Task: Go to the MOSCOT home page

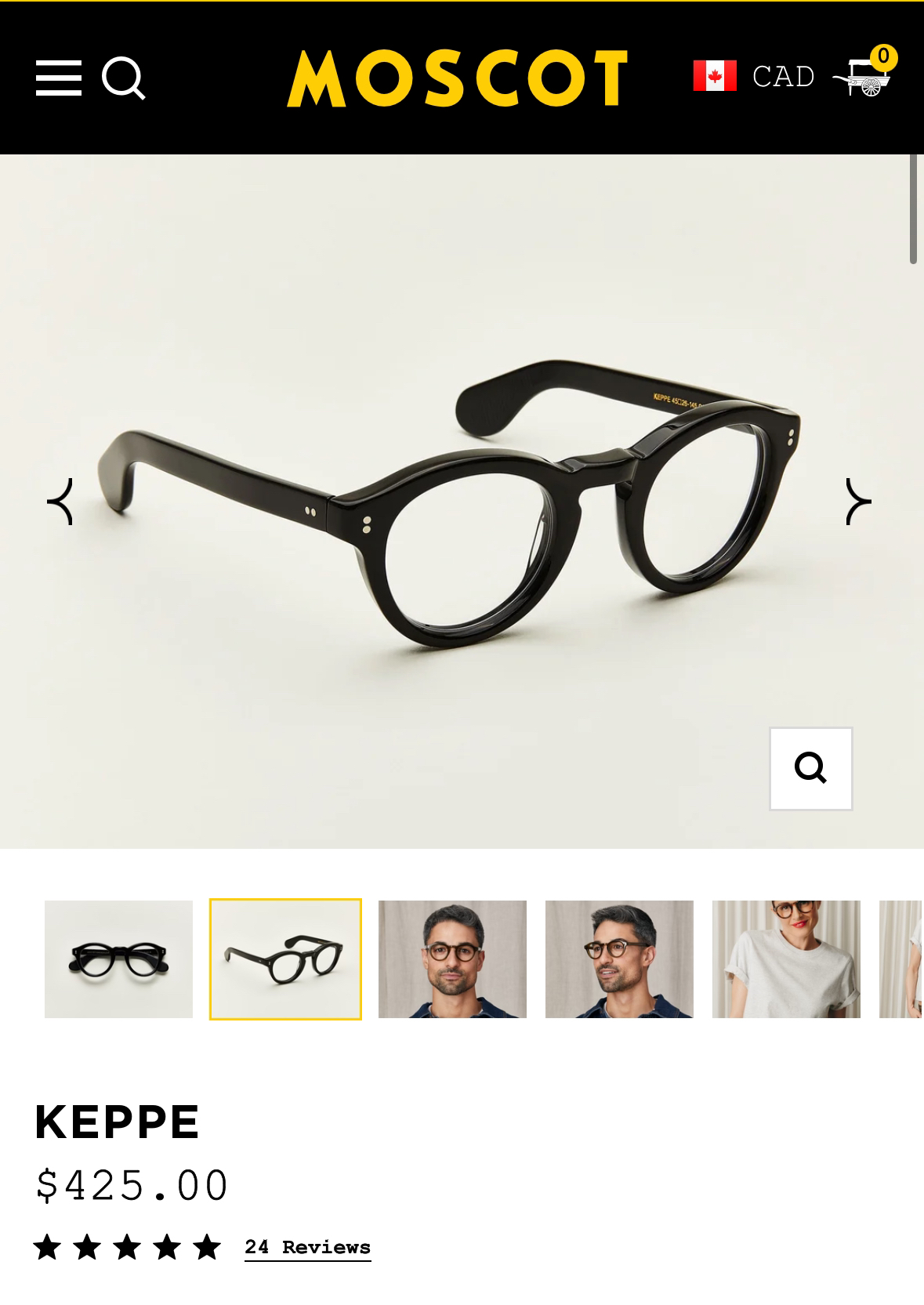Action: point(457,78)
